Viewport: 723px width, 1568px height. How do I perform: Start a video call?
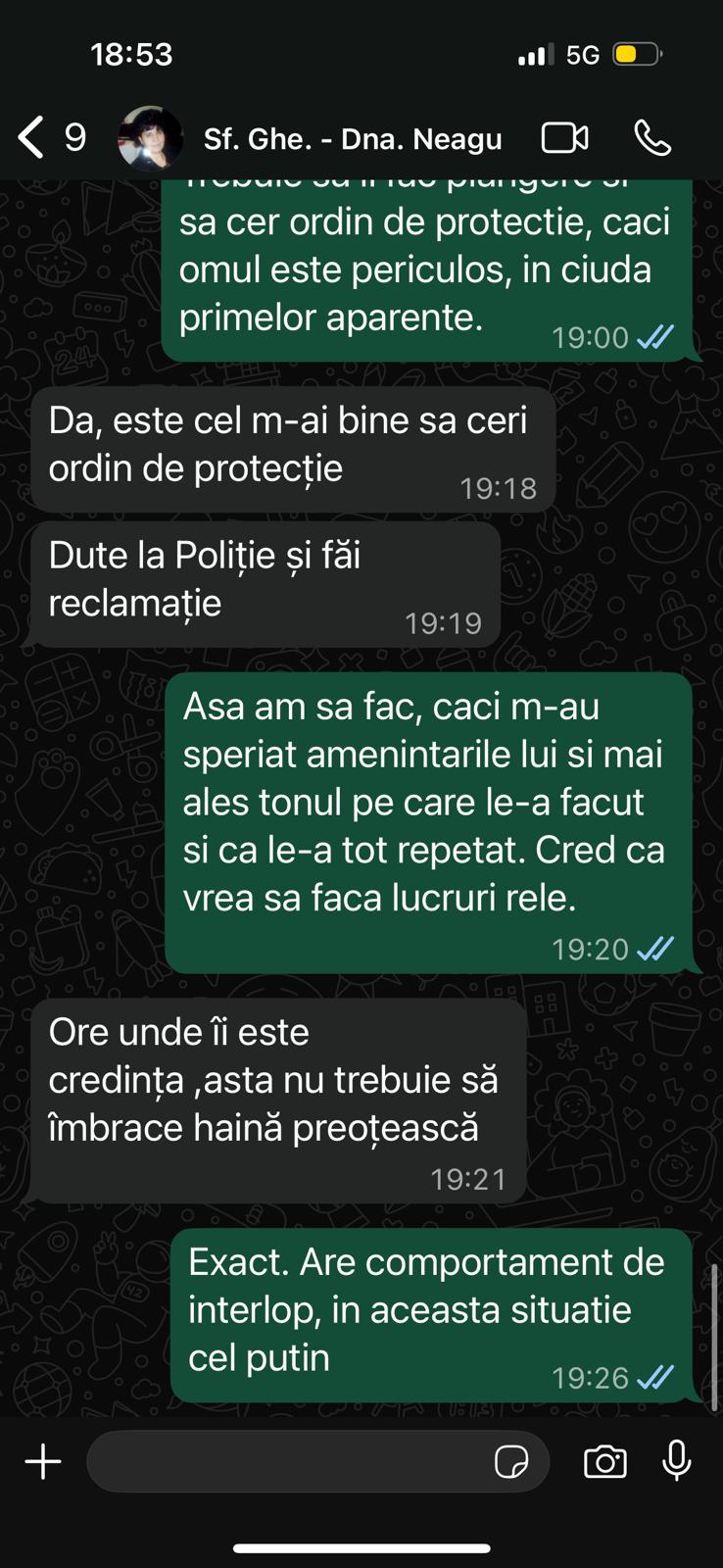565,138
